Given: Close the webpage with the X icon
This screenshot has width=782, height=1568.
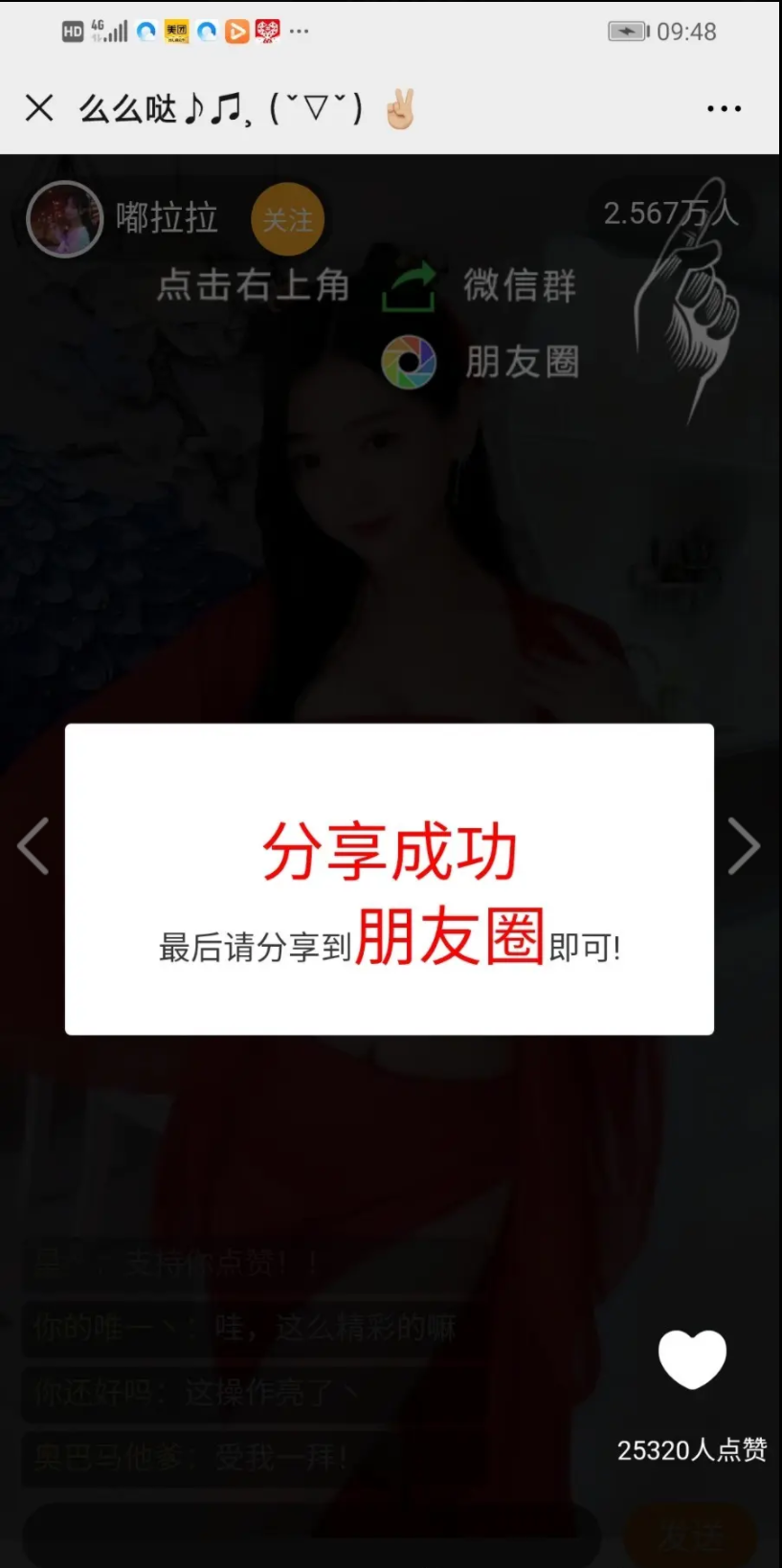Looking at the screenshot, I should [x=39, y=108].
